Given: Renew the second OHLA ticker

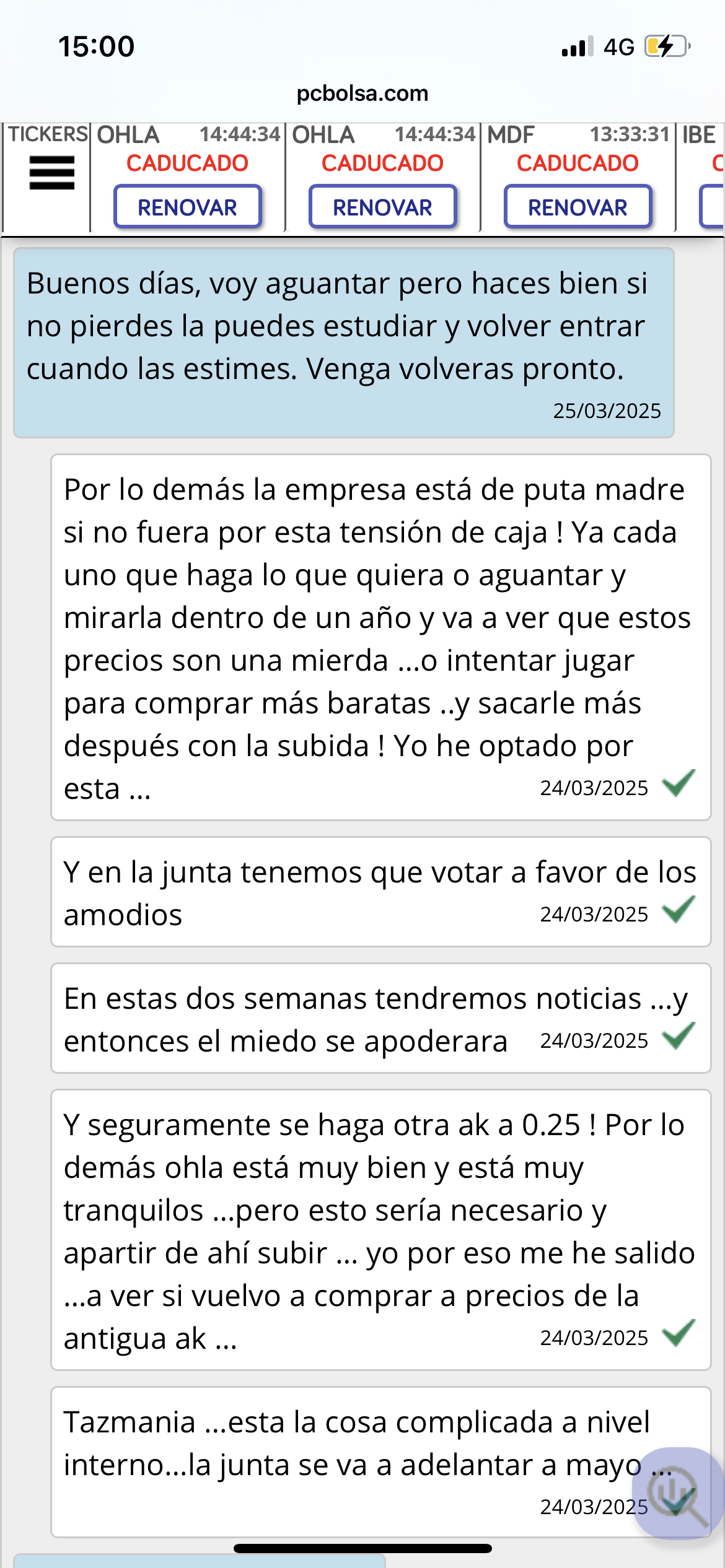Looking at the screenshot, I should [x=382, y=206].
